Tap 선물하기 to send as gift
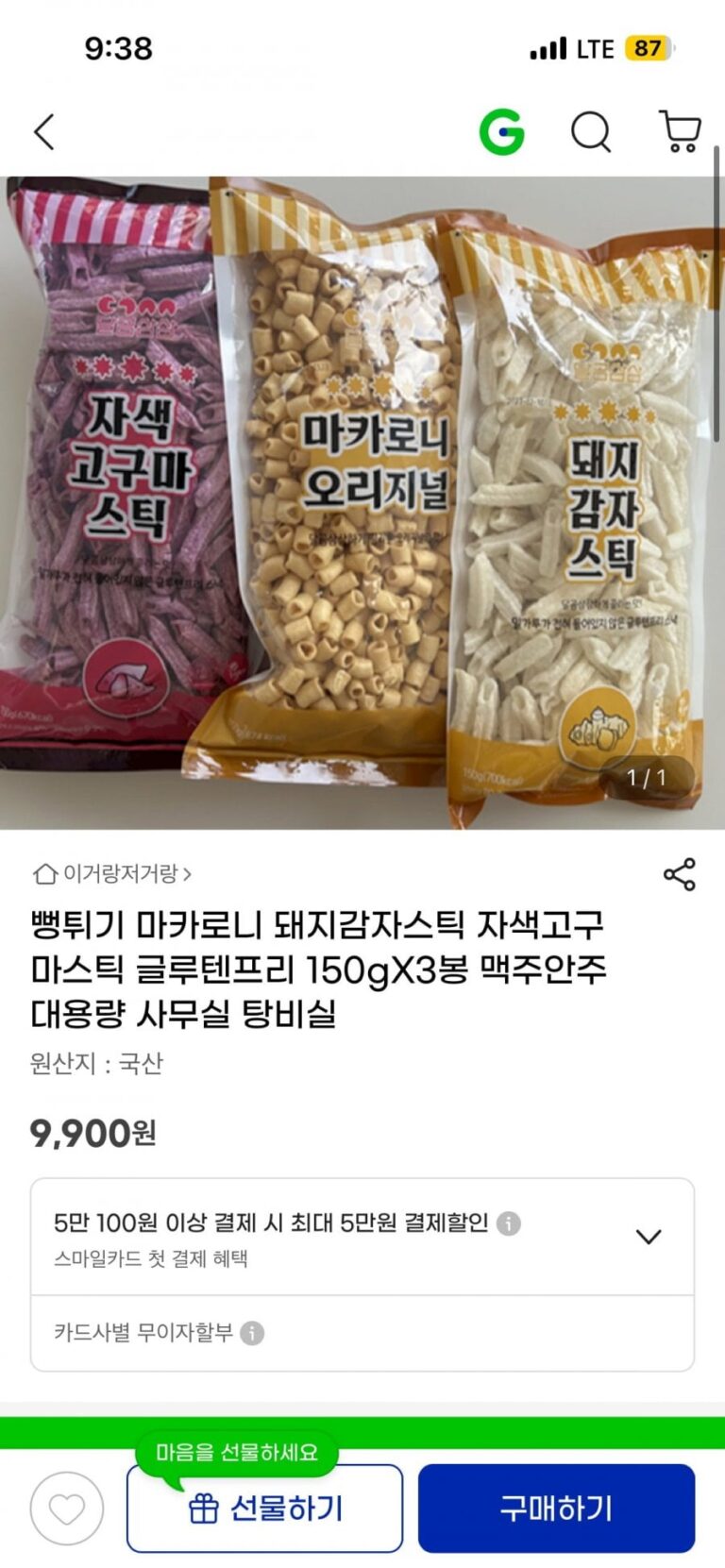 (265, 1509)
